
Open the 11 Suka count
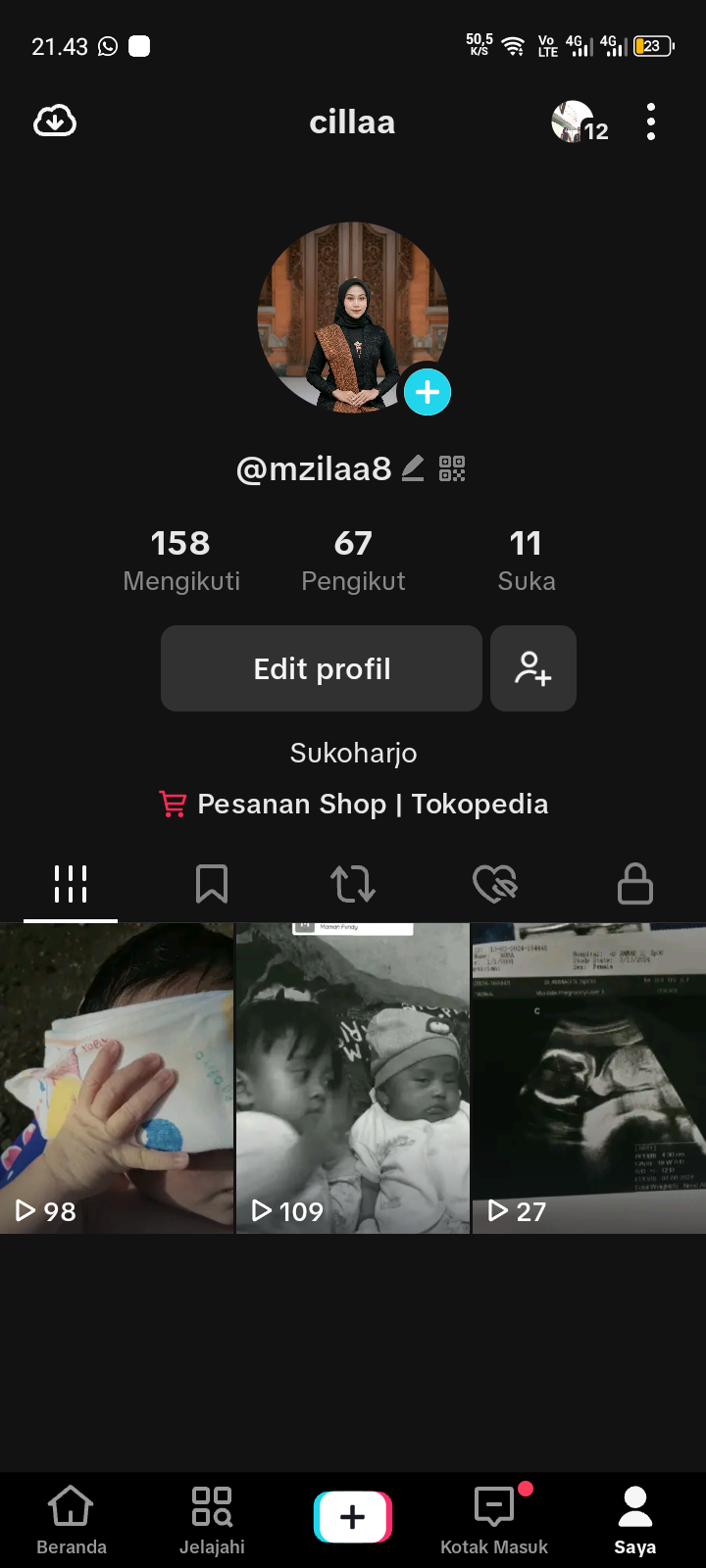pos(526,561)
